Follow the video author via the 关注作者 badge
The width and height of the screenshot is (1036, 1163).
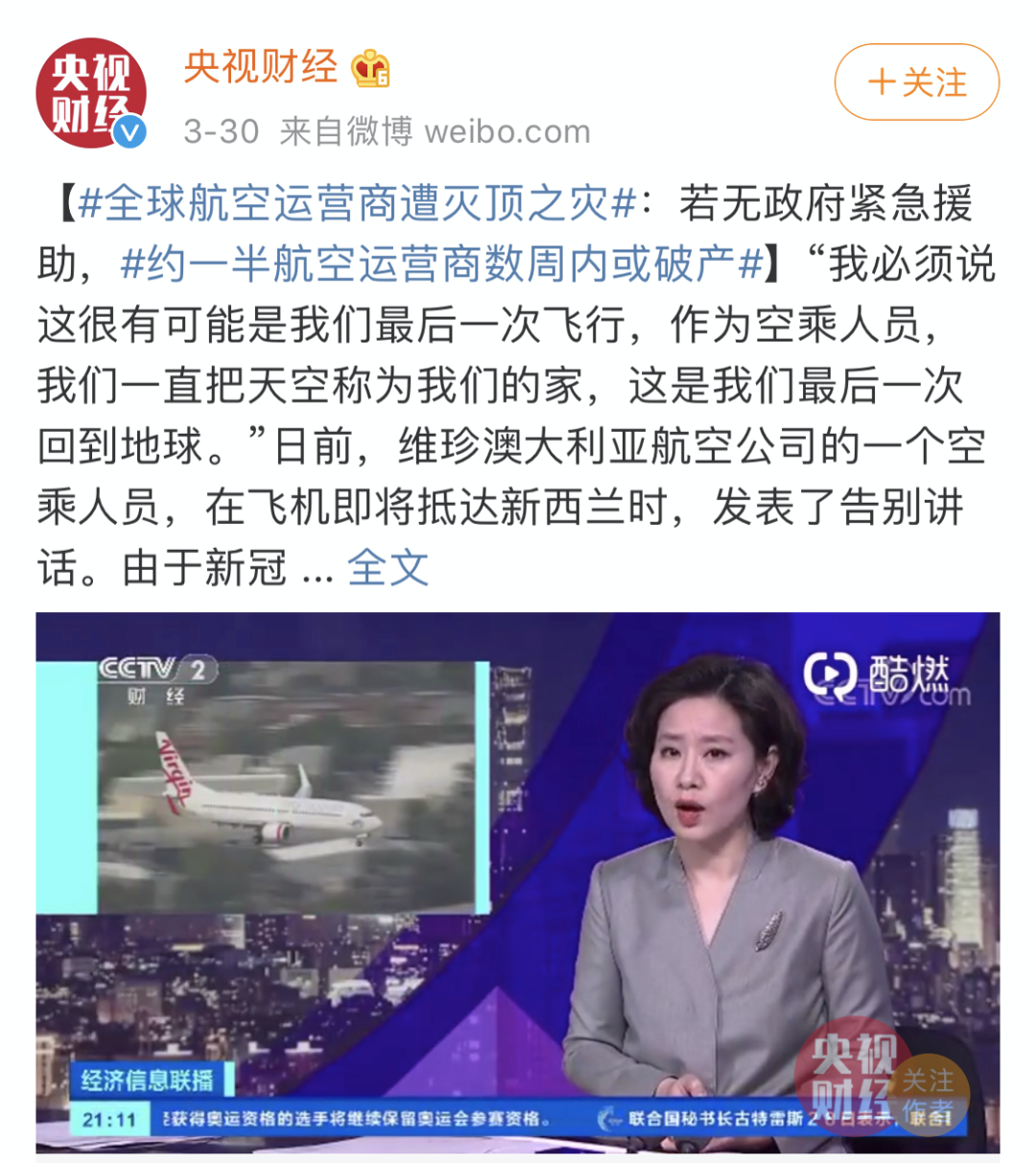[927, 1094]
